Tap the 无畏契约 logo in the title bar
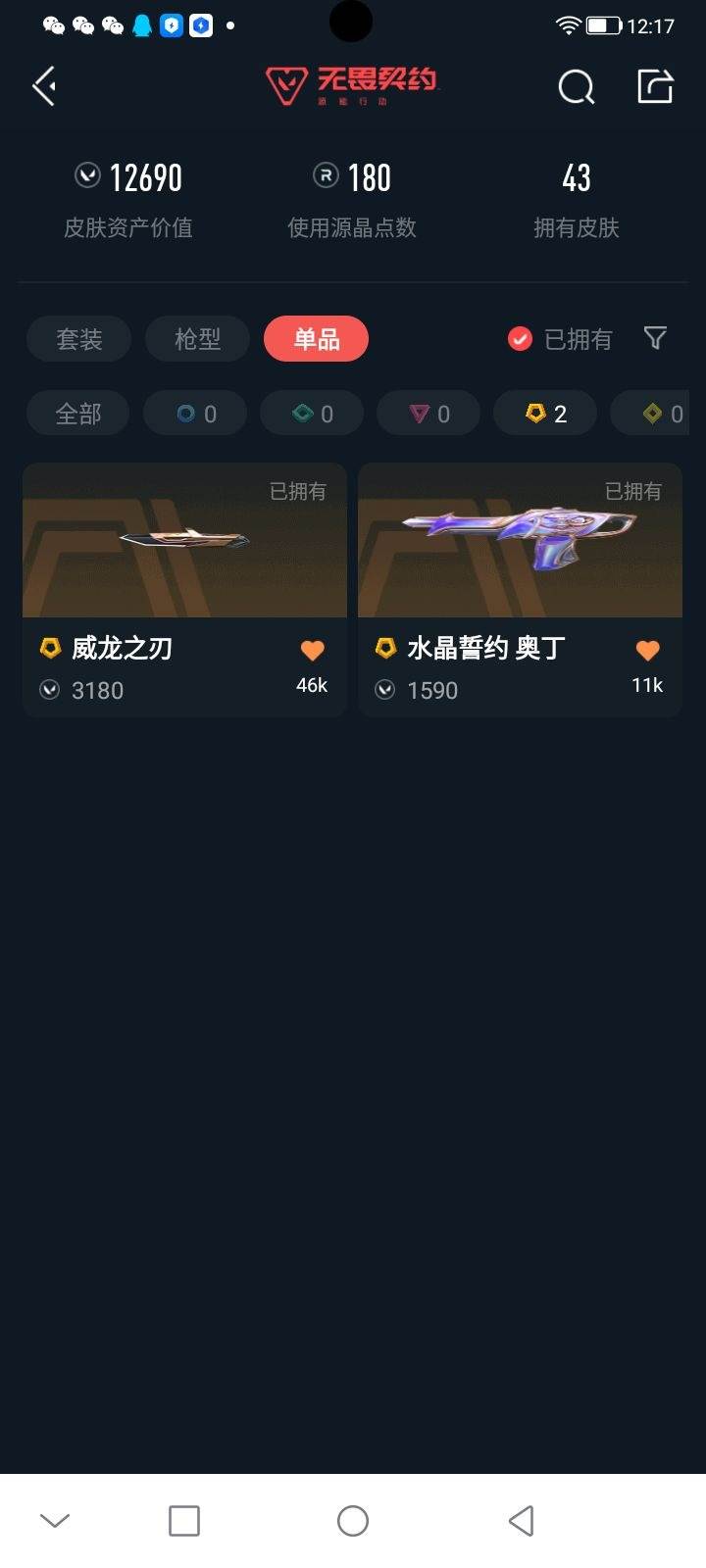This screenshot has width=706, height=1568. pyautogui.click(x=353, y=85)
